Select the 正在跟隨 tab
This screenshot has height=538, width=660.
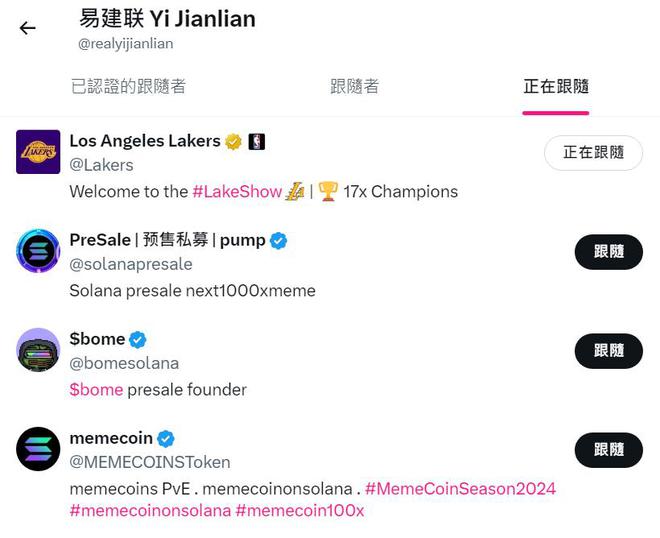coord(555,87)
